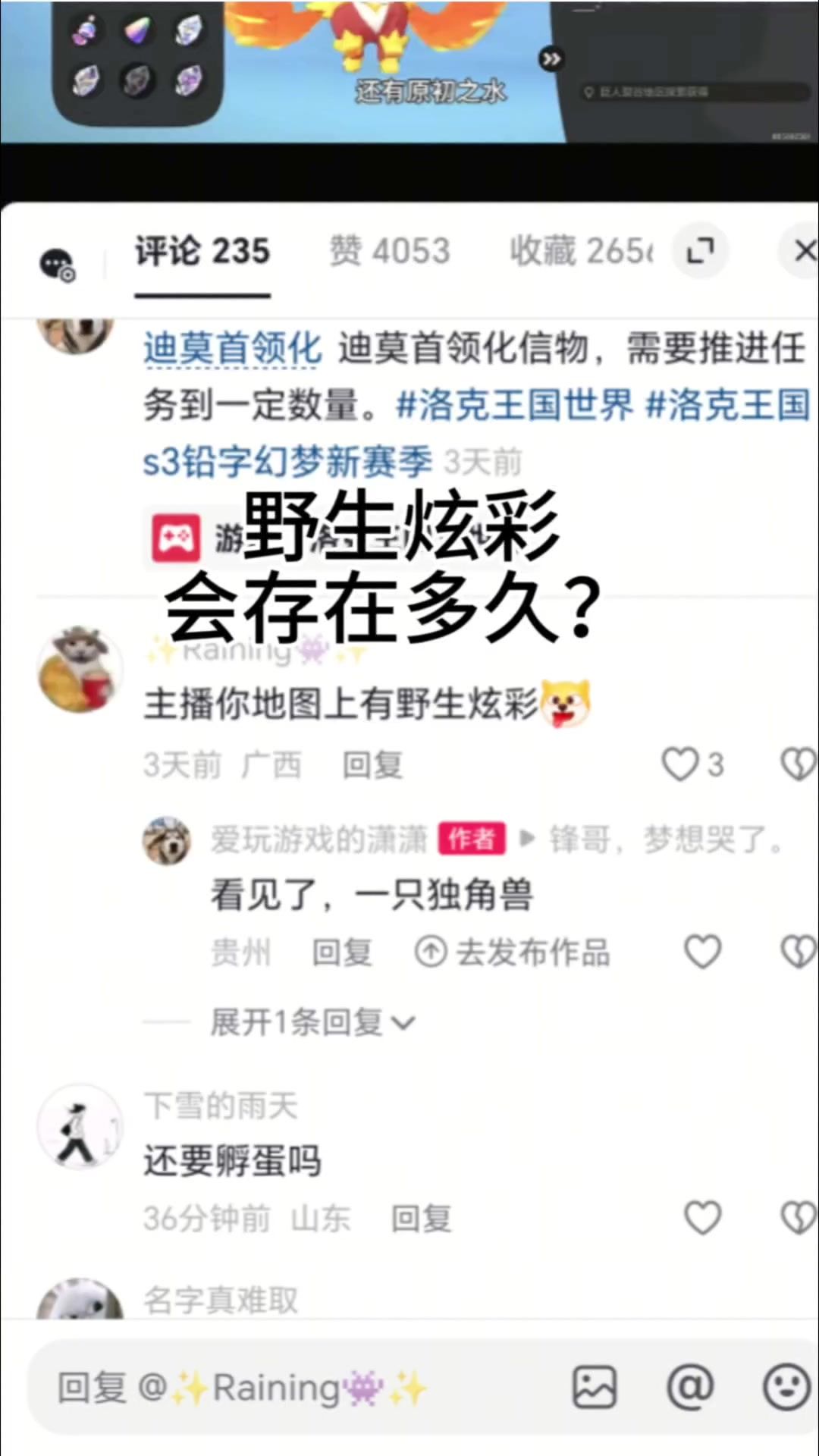
Task: Switch to the 赞 4053 tab
Action: [390, 251]
